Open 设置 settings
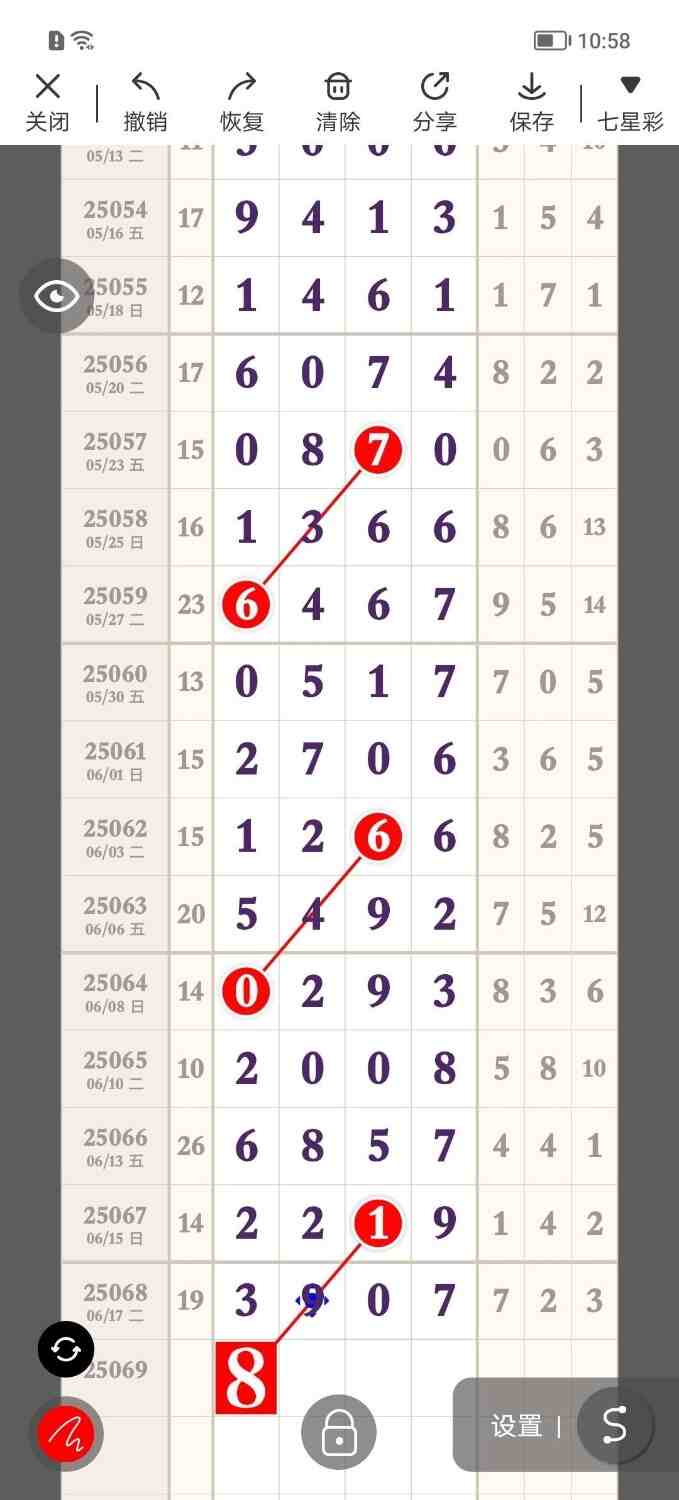 pyautogui.click(x=516, y=1426)
